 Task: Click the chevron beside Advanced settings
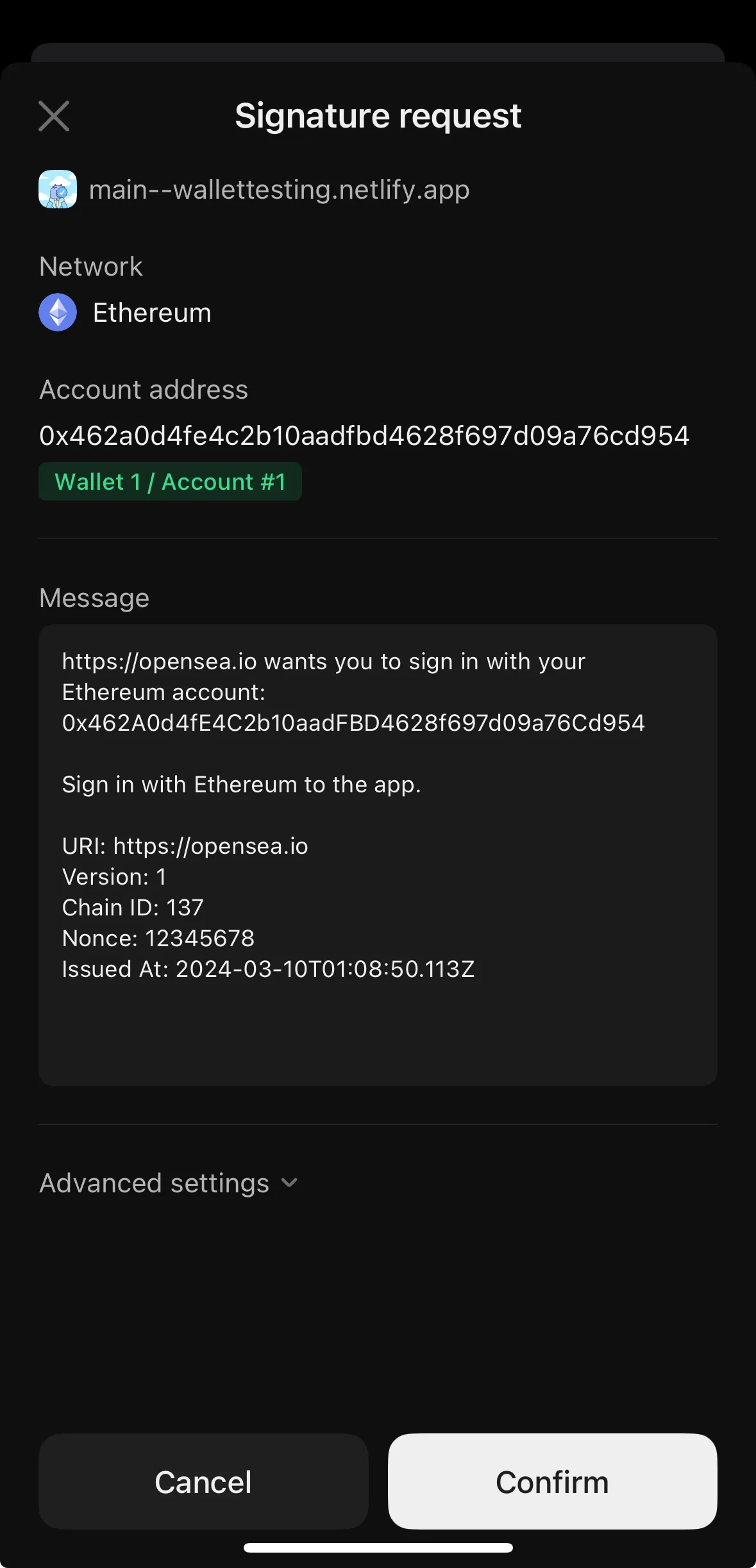(x=289, y=1184)
